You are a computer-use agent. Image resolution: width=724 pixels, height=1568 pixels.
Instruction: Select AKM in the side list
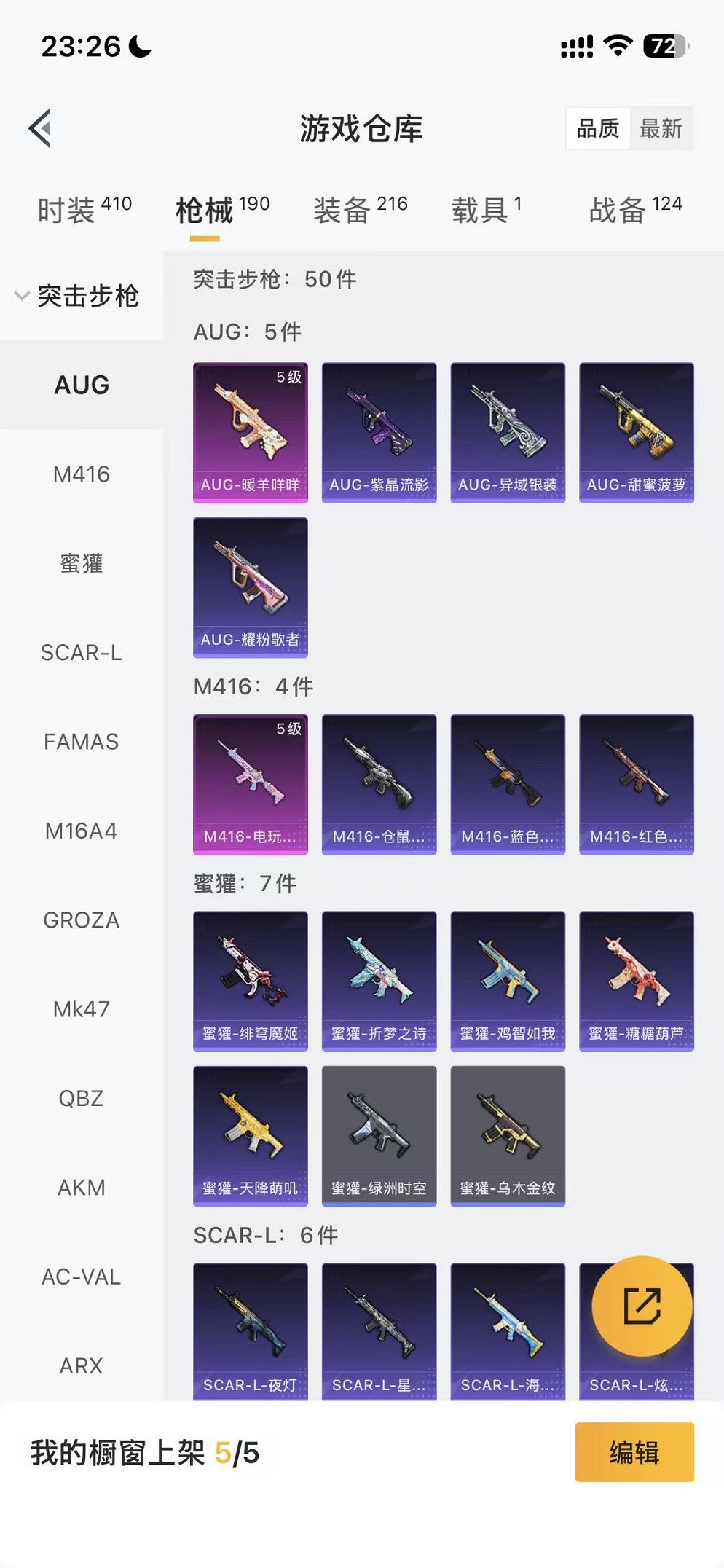pyautogui.click(x=82, y=1188)
